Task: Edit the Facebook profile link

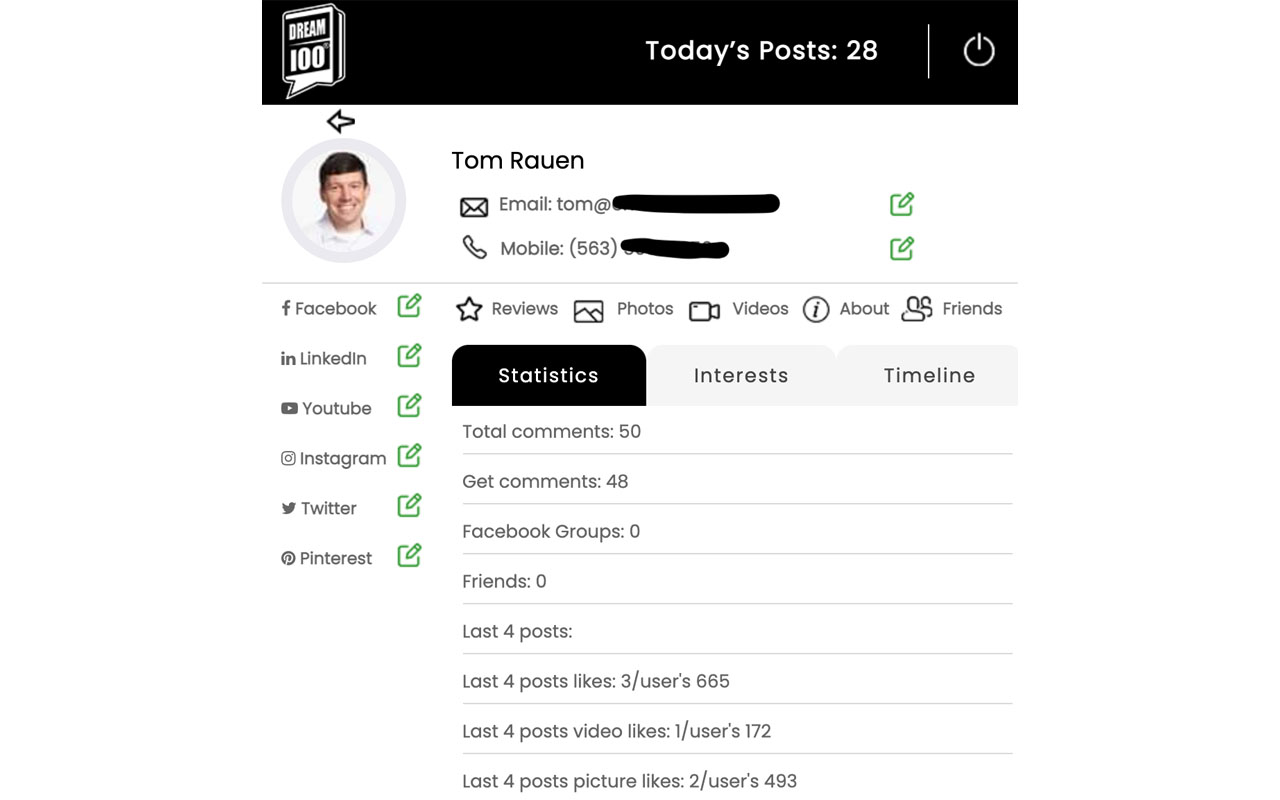Action: (x=409, y=306)
